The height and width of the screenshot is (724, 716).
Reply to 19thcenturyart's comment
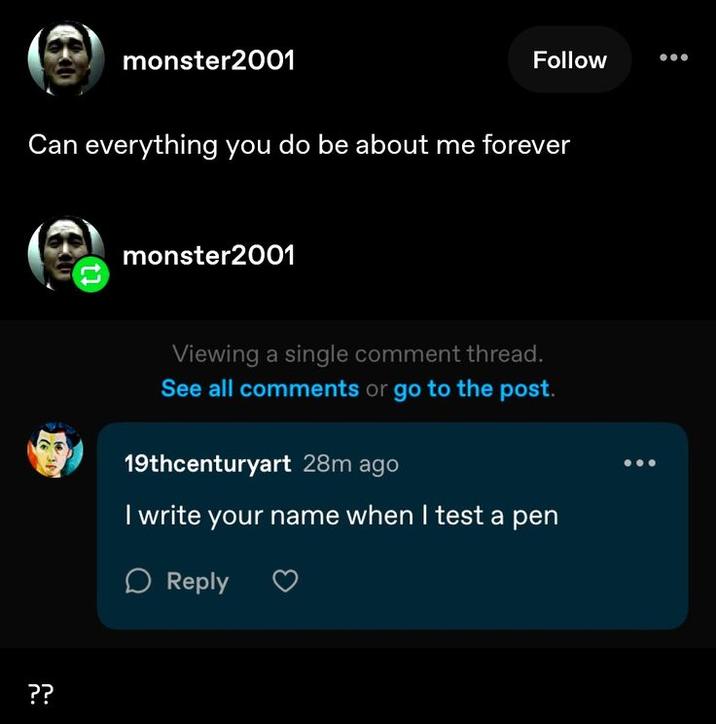[177, 581]
